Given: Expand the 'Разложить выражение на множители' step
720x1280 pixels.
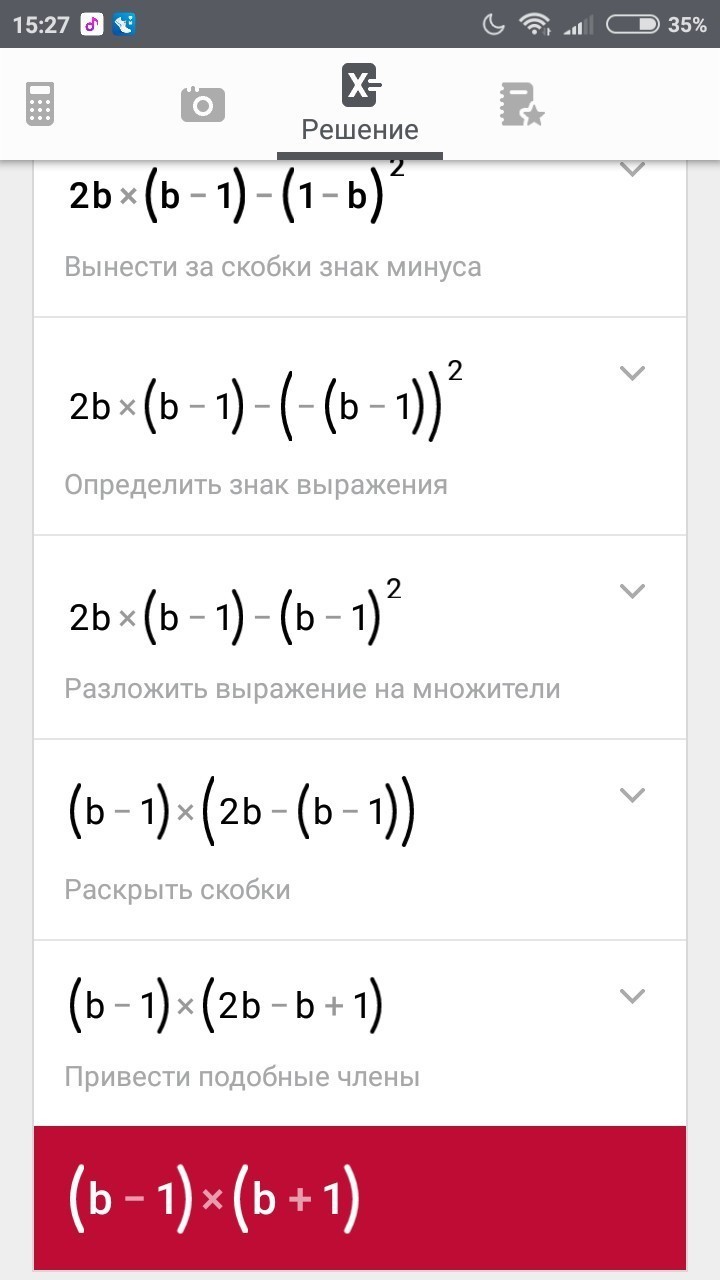Looking at the screenshot, I should 632,591.
